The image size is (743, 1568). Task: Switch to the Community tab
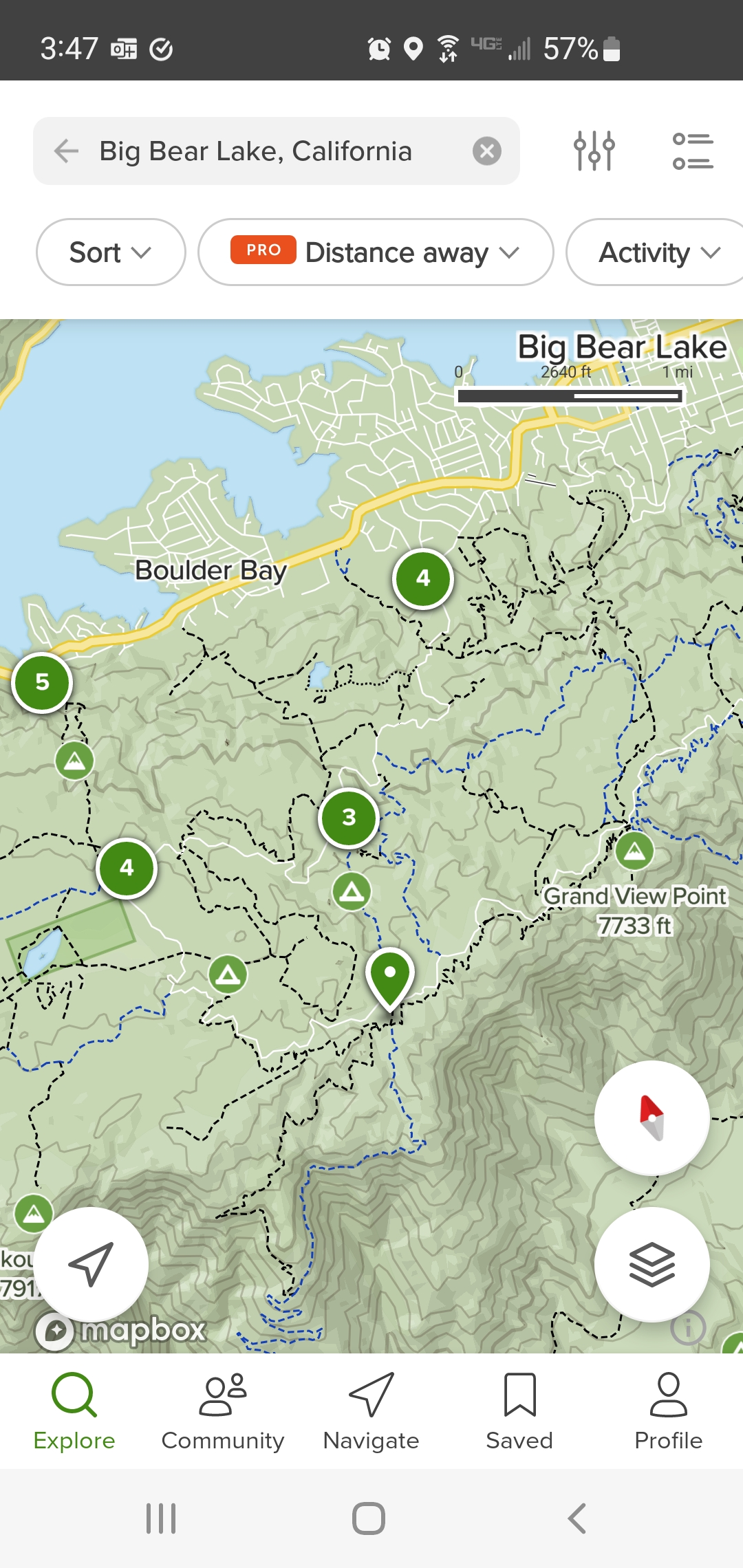pyautogui.click(x=223, y=1411)
